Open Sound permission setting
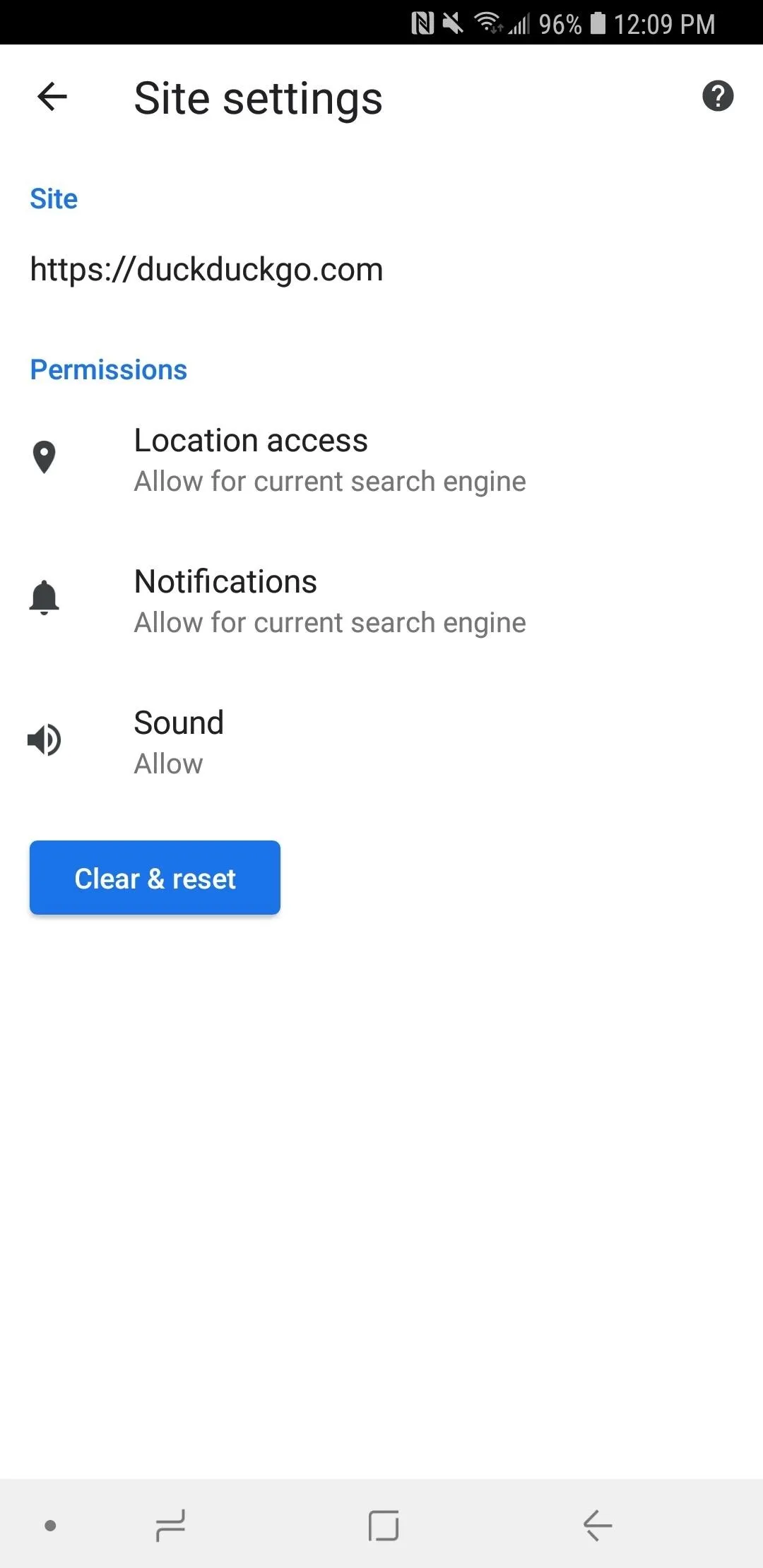 pos(381,742)
